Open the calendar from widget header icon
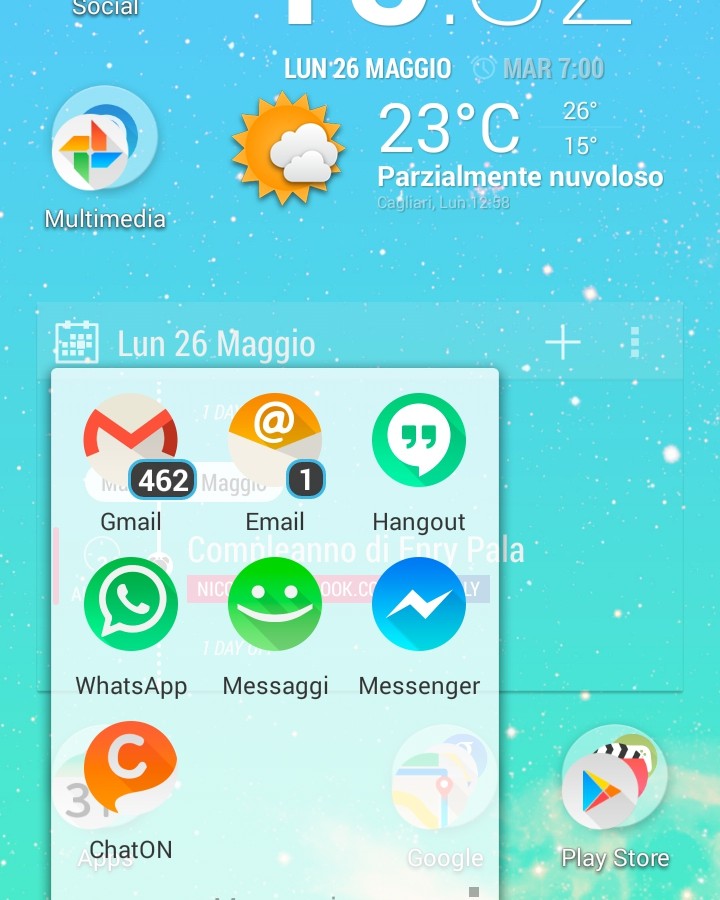This screenshot has width=720, height=900. tap(77, 343)
